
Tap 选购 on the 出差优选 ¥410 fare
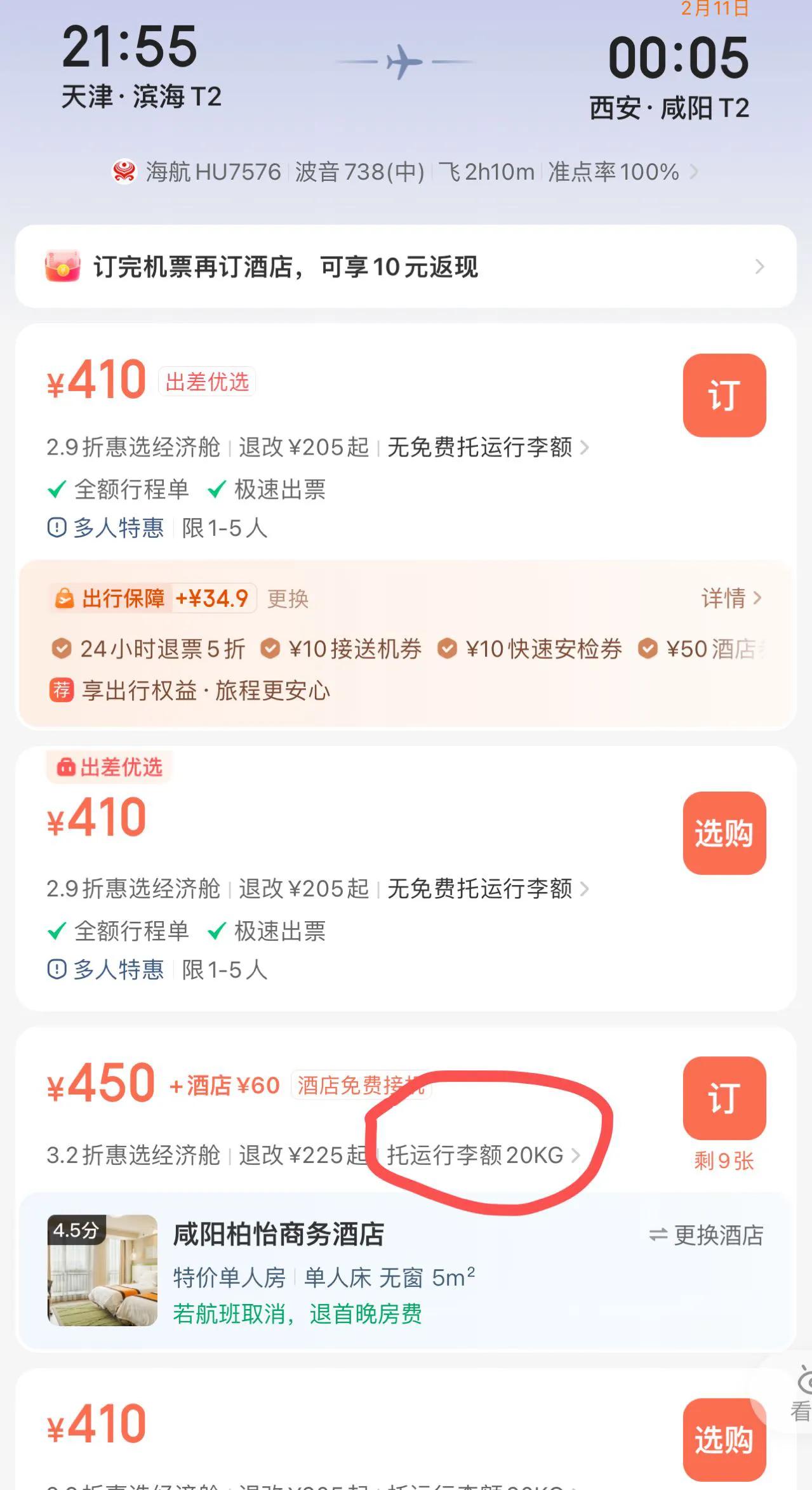click(724, 833)
